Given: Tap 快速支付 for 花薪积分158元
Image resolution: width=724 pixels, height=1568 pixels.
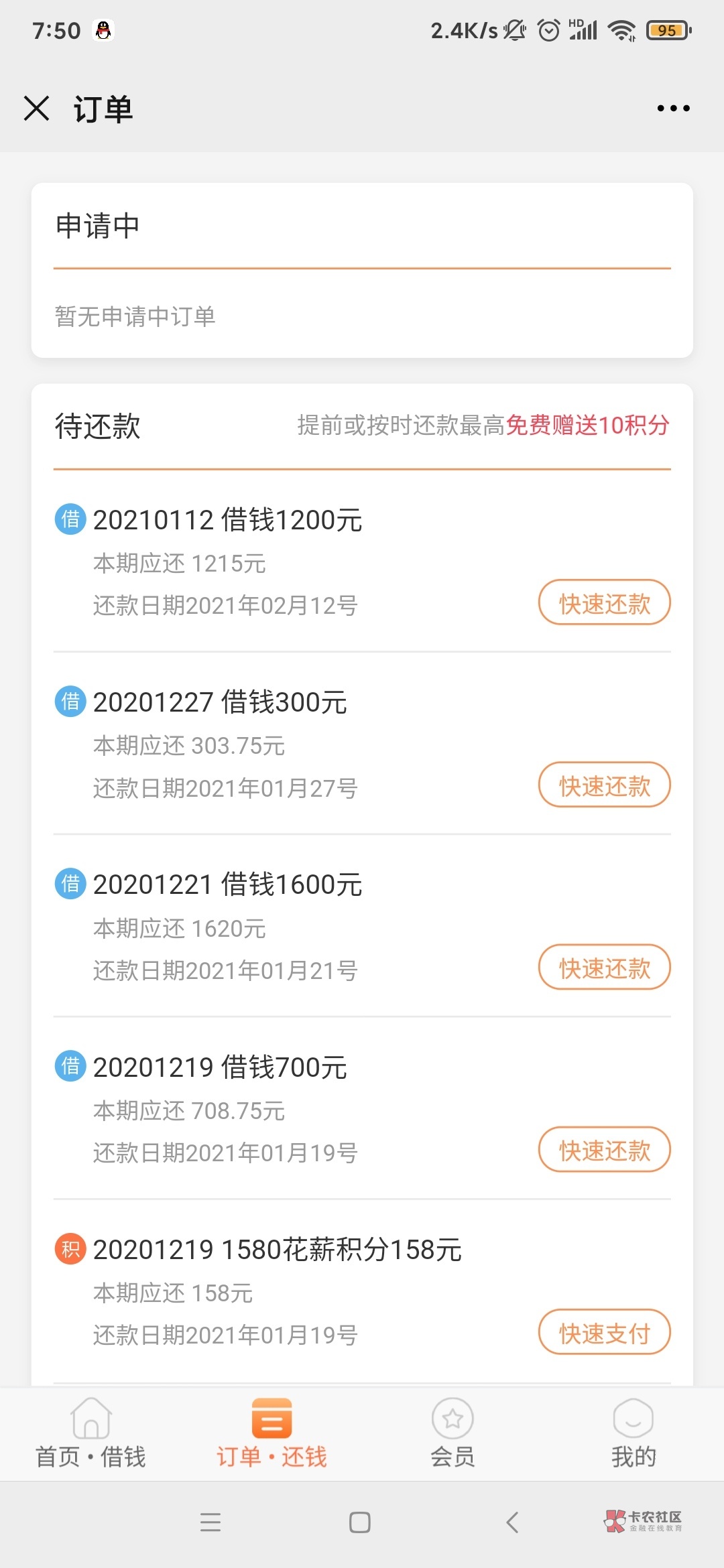Looking at the screenshot, I should [x=604, y=1332].
